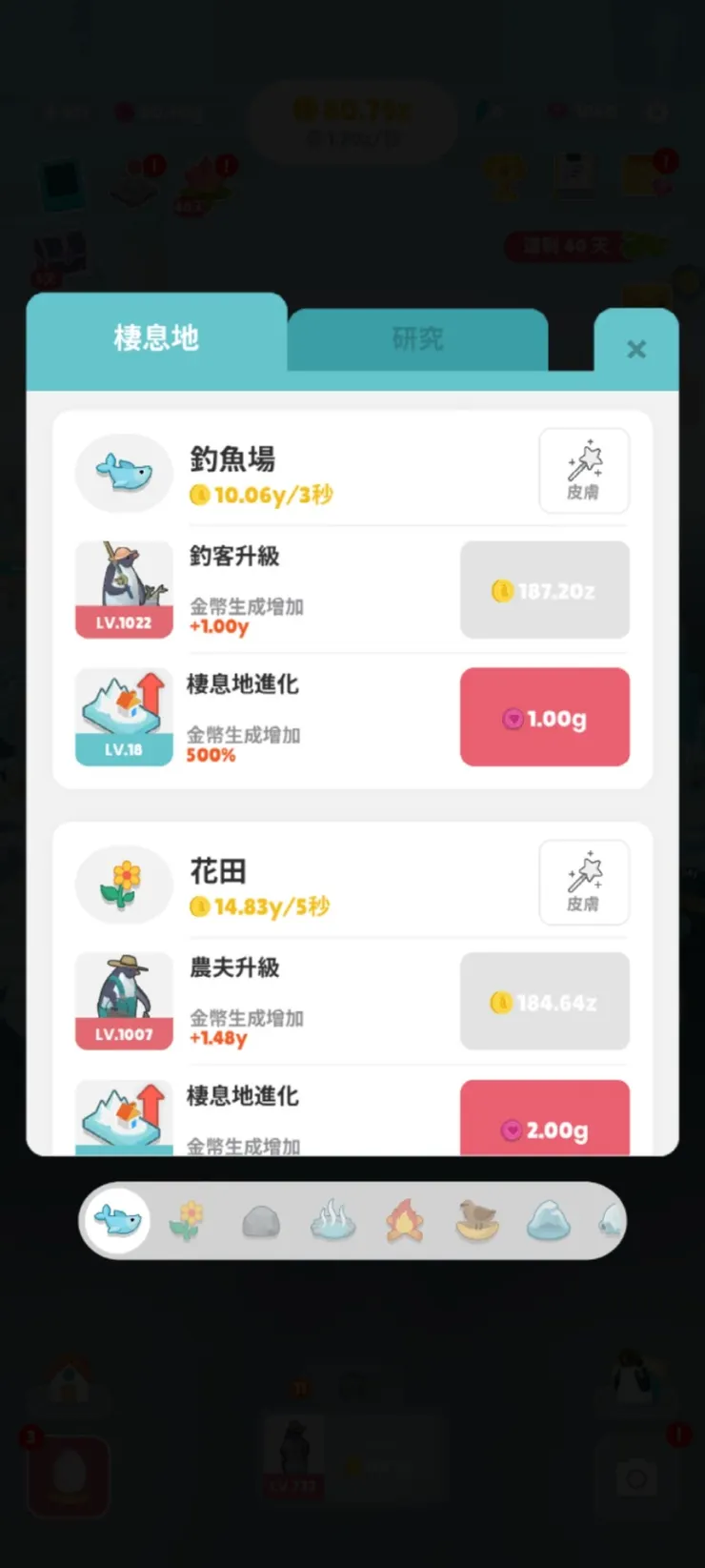Buy the 釣客升級 upgrade for 187.20z

point(544,589)
